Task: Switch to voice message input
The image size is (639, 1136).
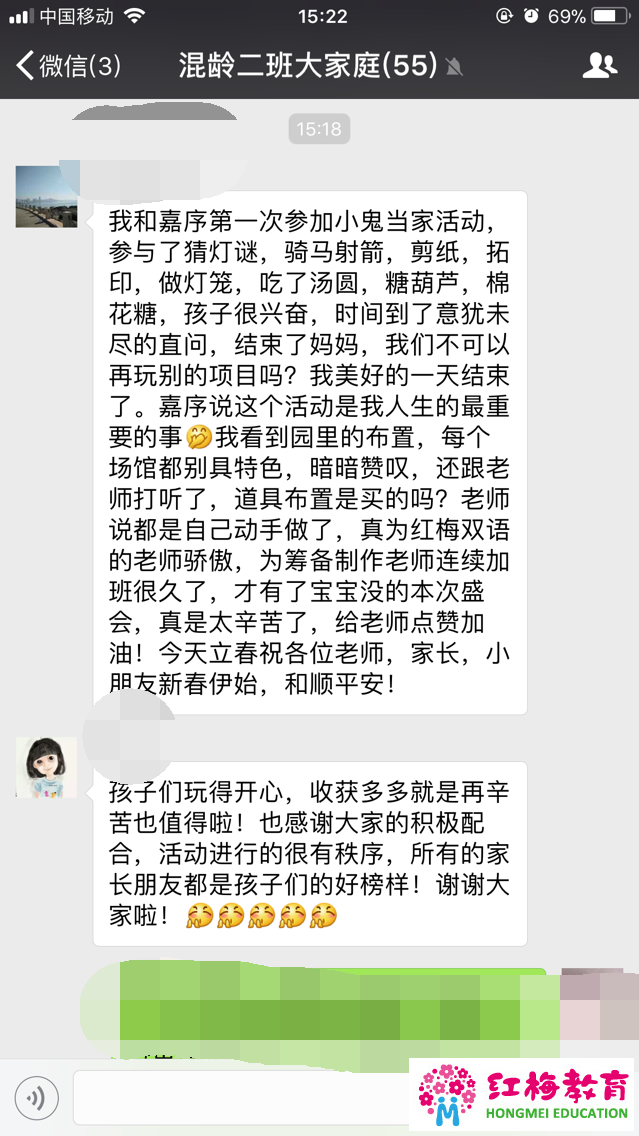Action: 37,1099
